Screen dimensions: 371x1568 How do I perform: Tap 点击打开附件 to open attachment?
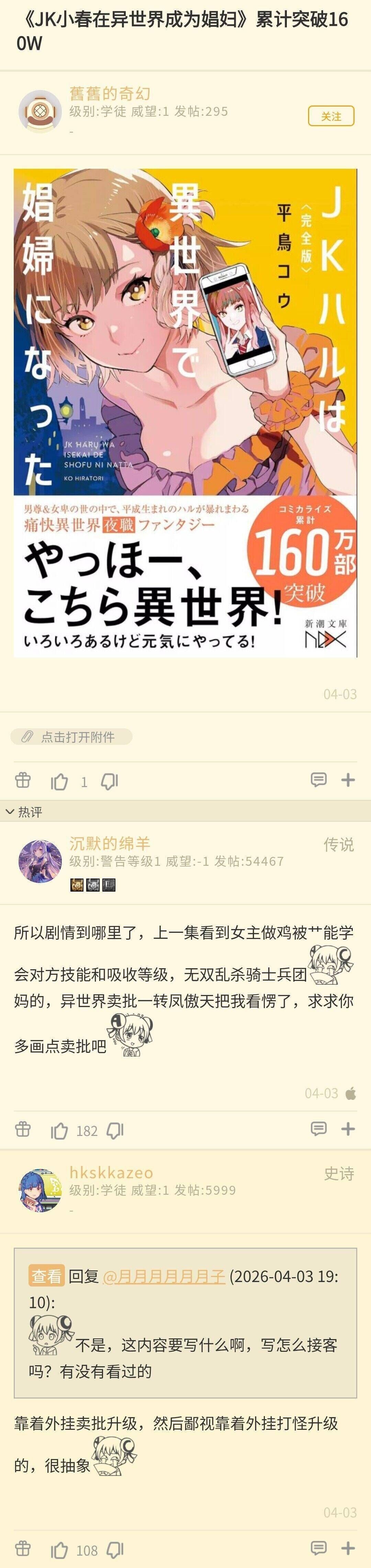tap(71, 737)
